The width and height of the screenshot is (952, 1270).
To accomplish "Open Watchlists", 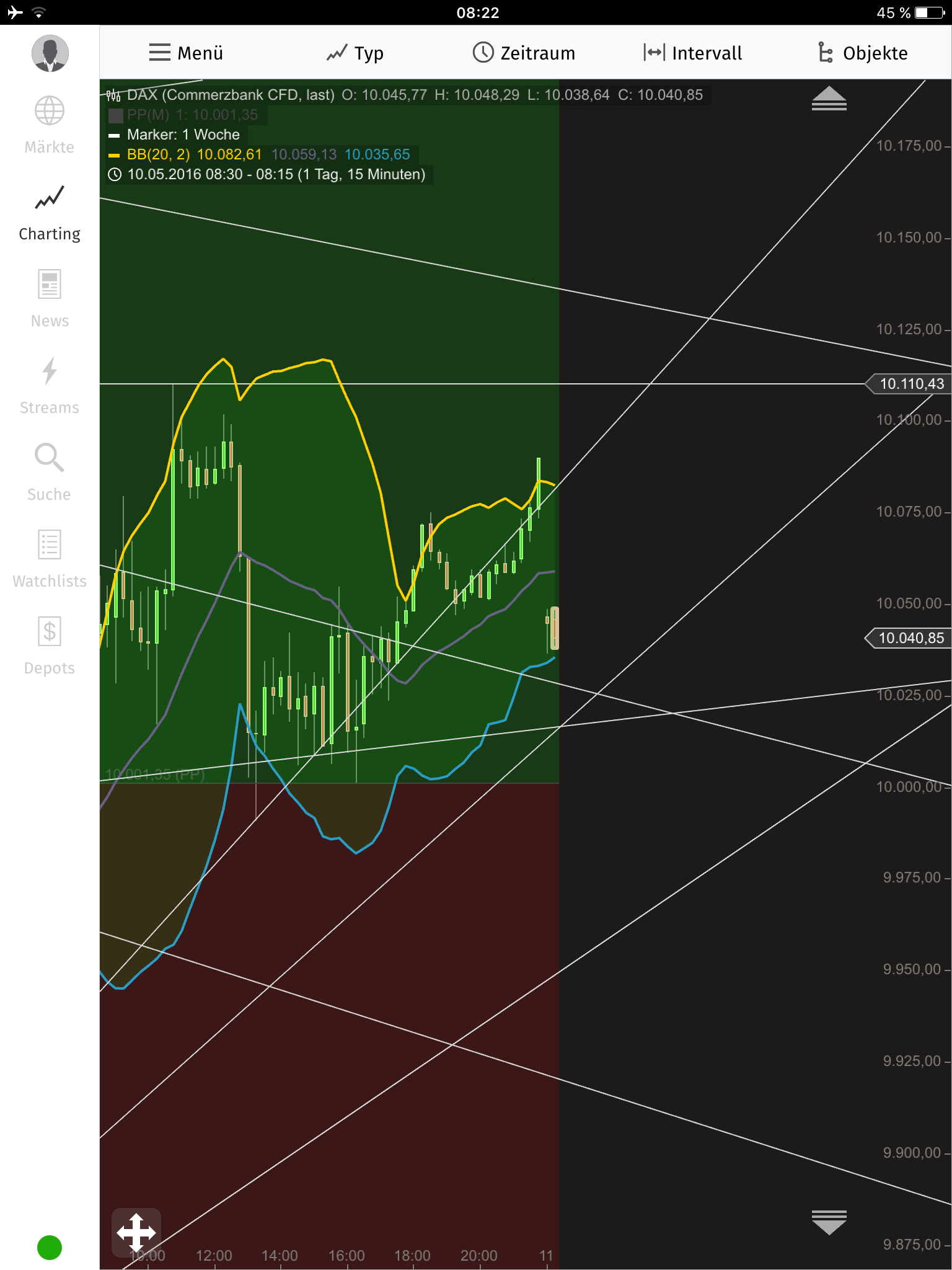I will pos(50,559).
